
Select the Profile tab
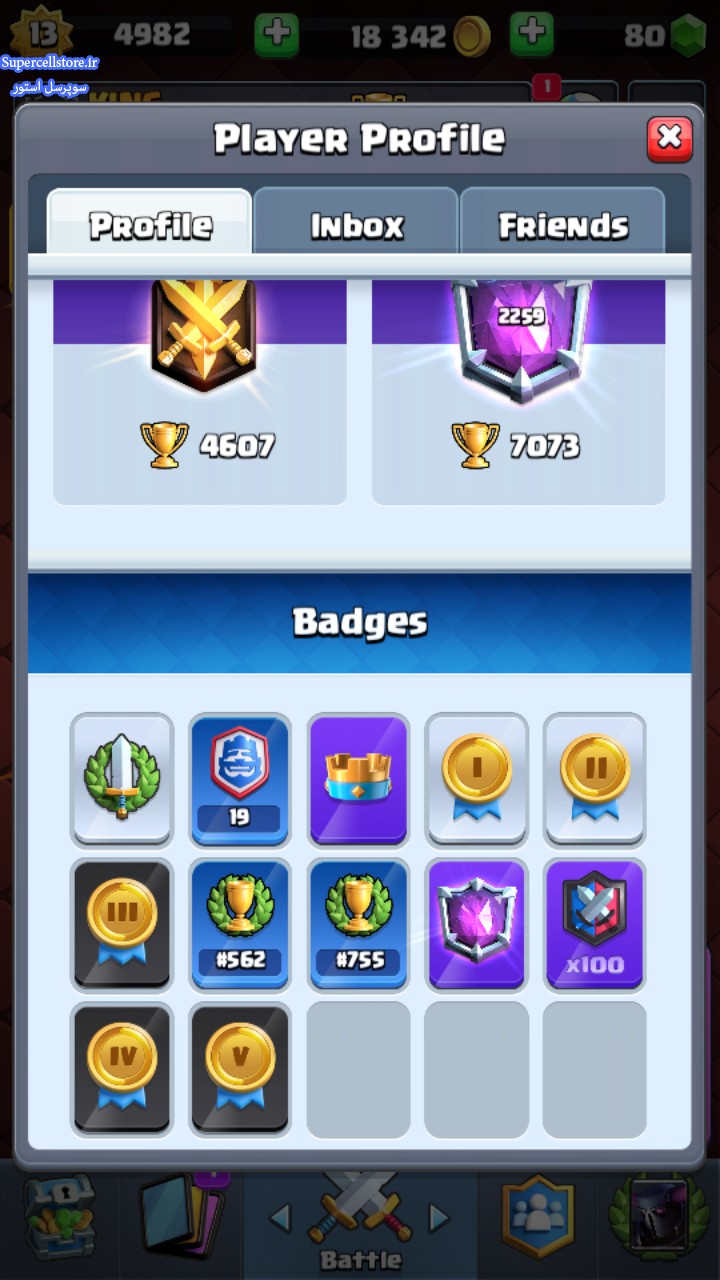[x=150, y=222]
